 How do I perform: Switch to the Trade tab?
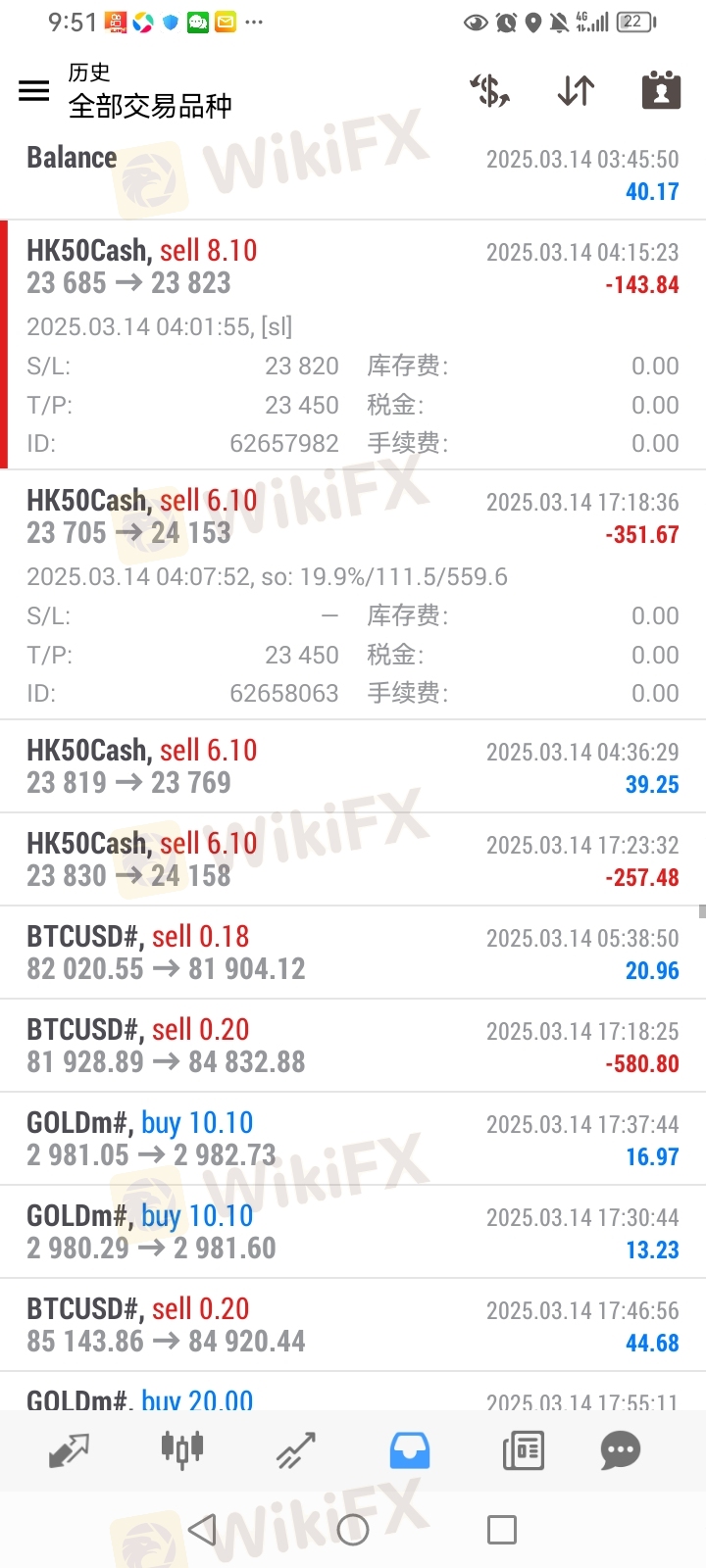tap(295, 1450)
